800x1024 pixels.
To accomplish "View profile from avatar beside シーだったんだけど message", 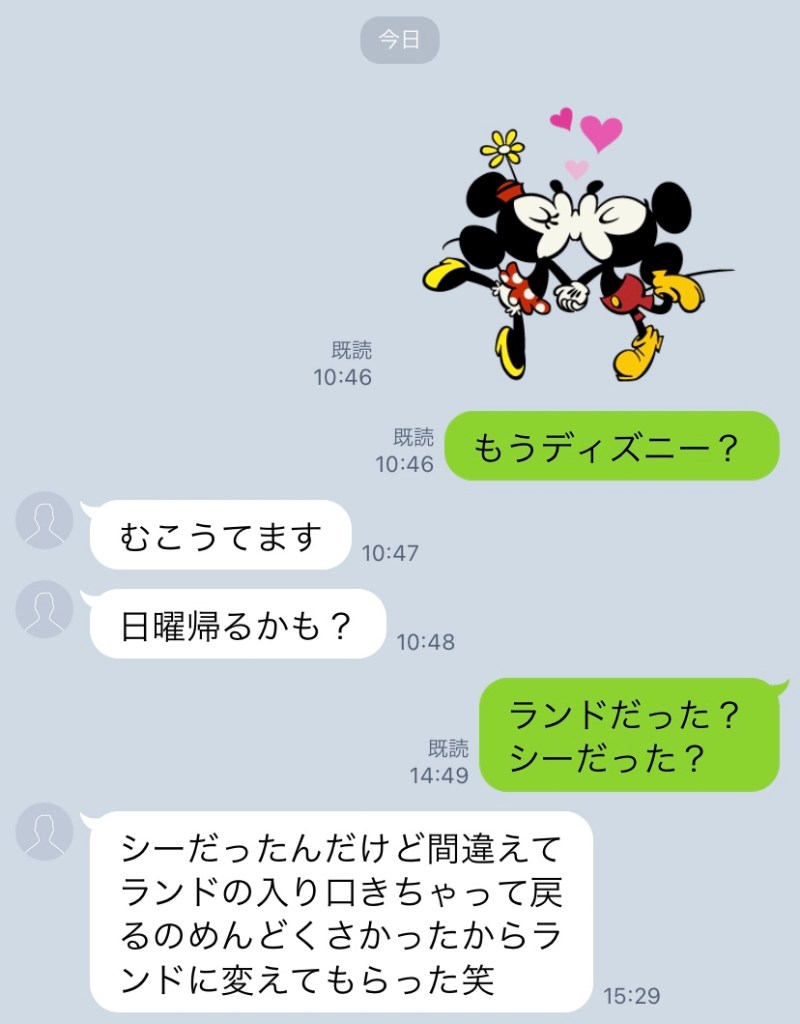I will pos(45,831).
